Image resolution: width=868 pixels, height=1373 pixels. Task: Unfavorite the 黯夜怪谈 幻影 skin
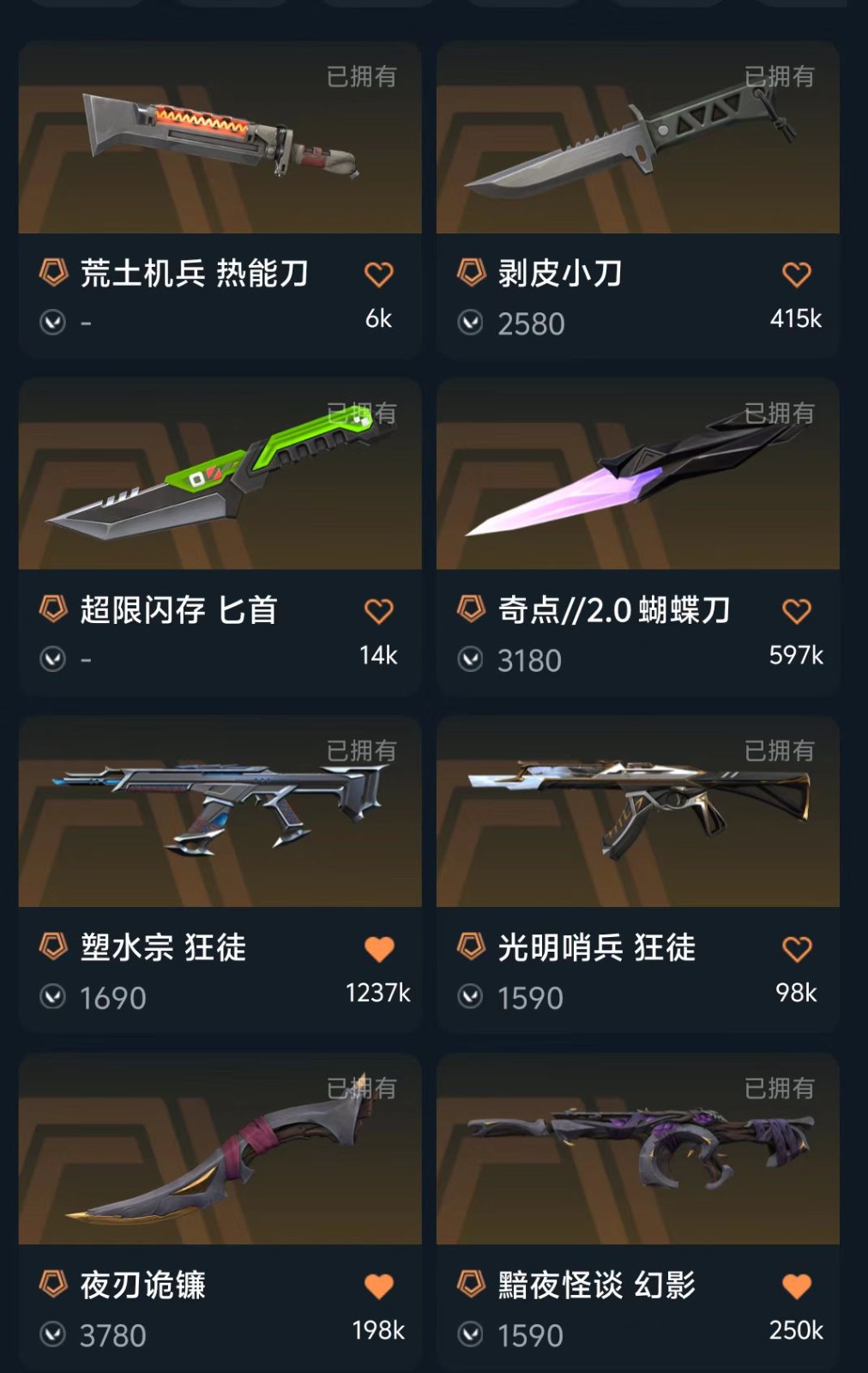click(x=796, y=1286)
